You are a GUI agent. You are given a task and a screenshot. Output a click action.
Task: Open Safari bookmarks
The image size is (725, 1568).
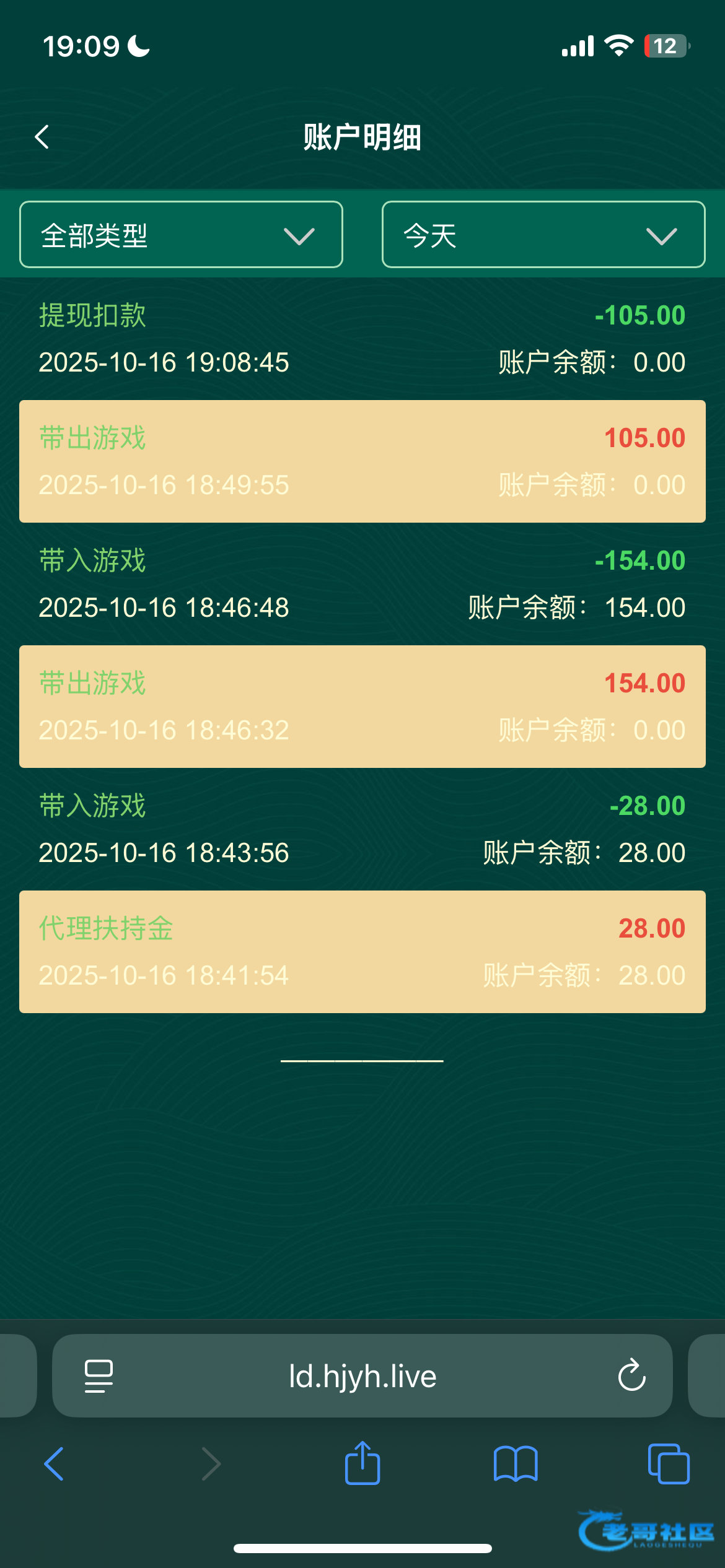click(x=516, y=1464)
